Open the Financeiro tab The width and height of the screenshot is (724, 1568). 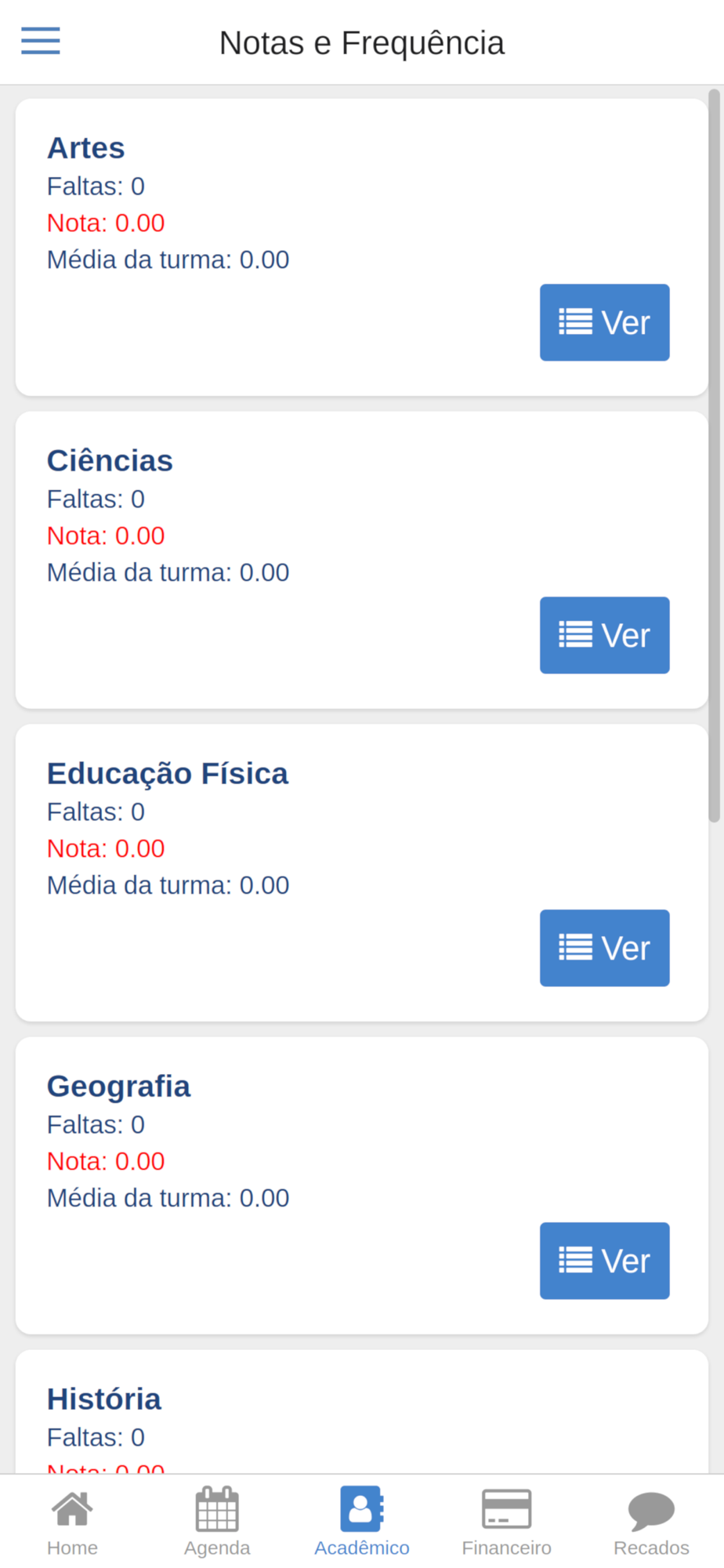tap(507, 1521)
